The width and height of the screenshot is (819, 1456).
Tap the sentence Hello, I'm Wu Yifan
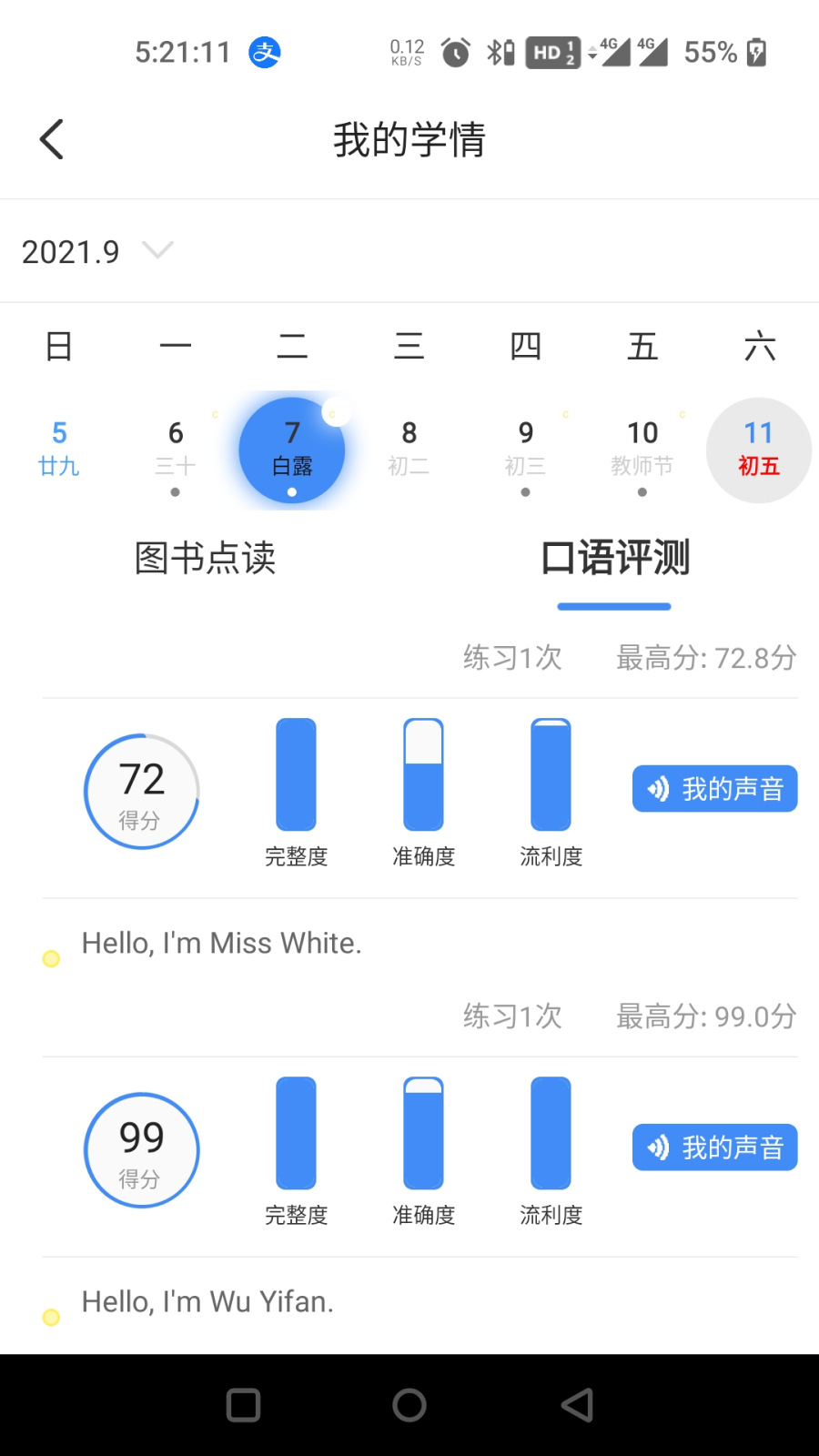click(208, 1301)
